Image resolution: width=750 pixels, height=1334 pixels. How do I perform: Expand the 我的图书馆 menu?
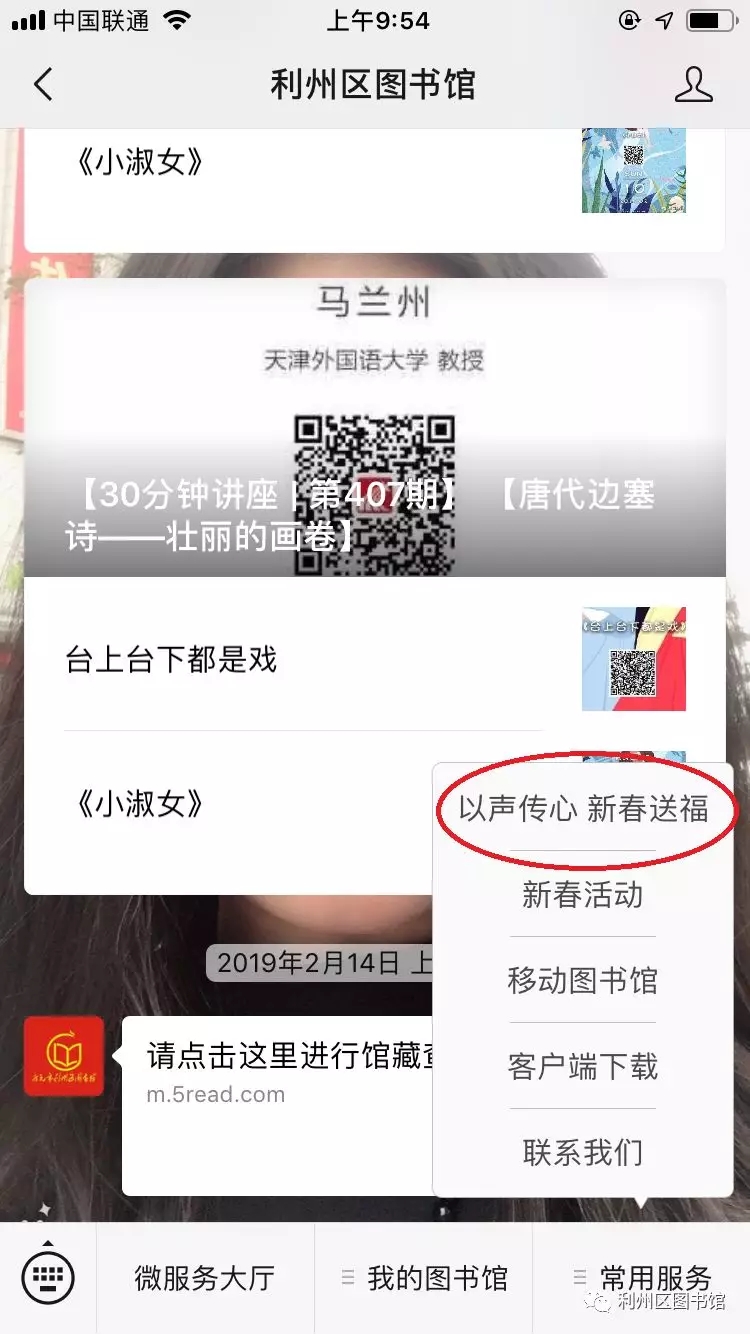pos(424,1278)
